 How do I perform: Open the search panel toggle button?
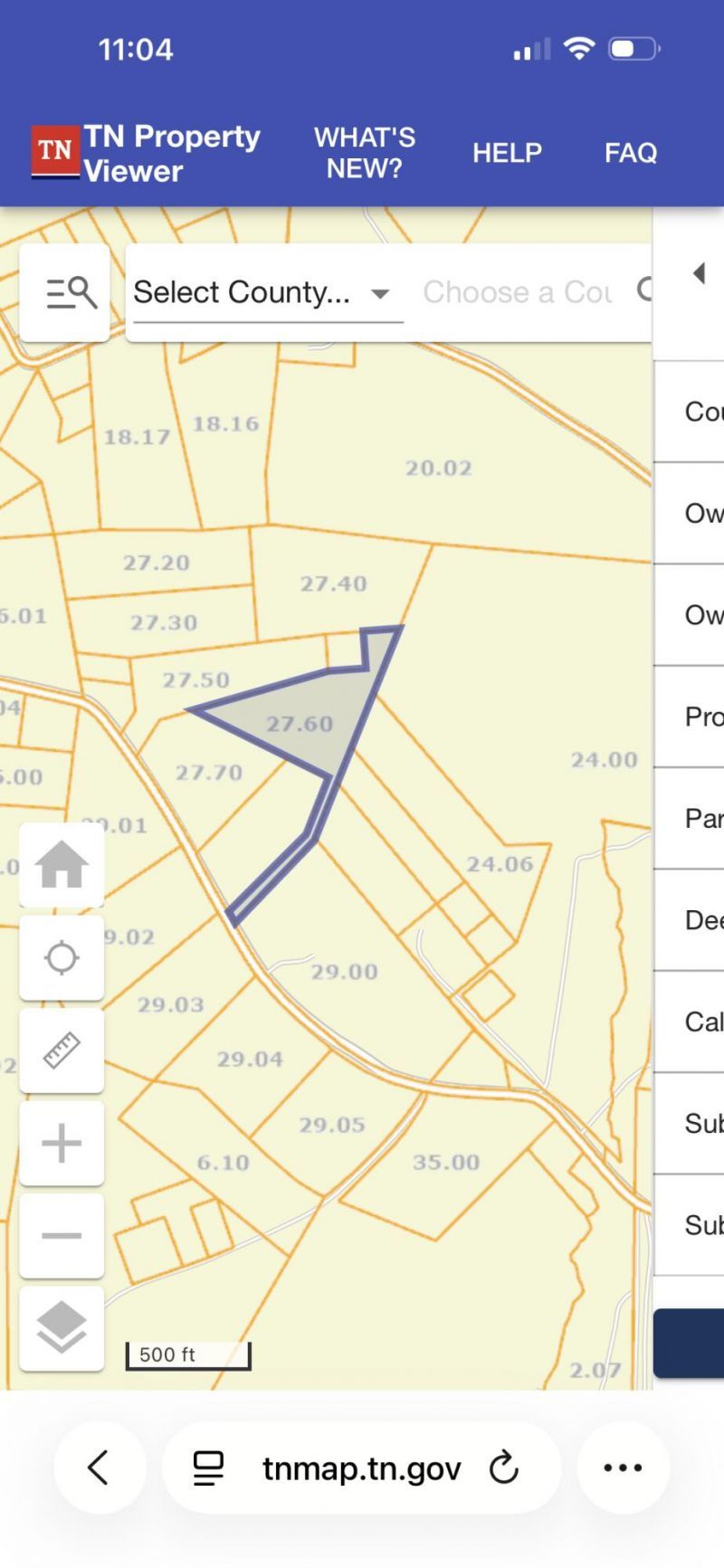pyautogui.click(x=65, y=293)
